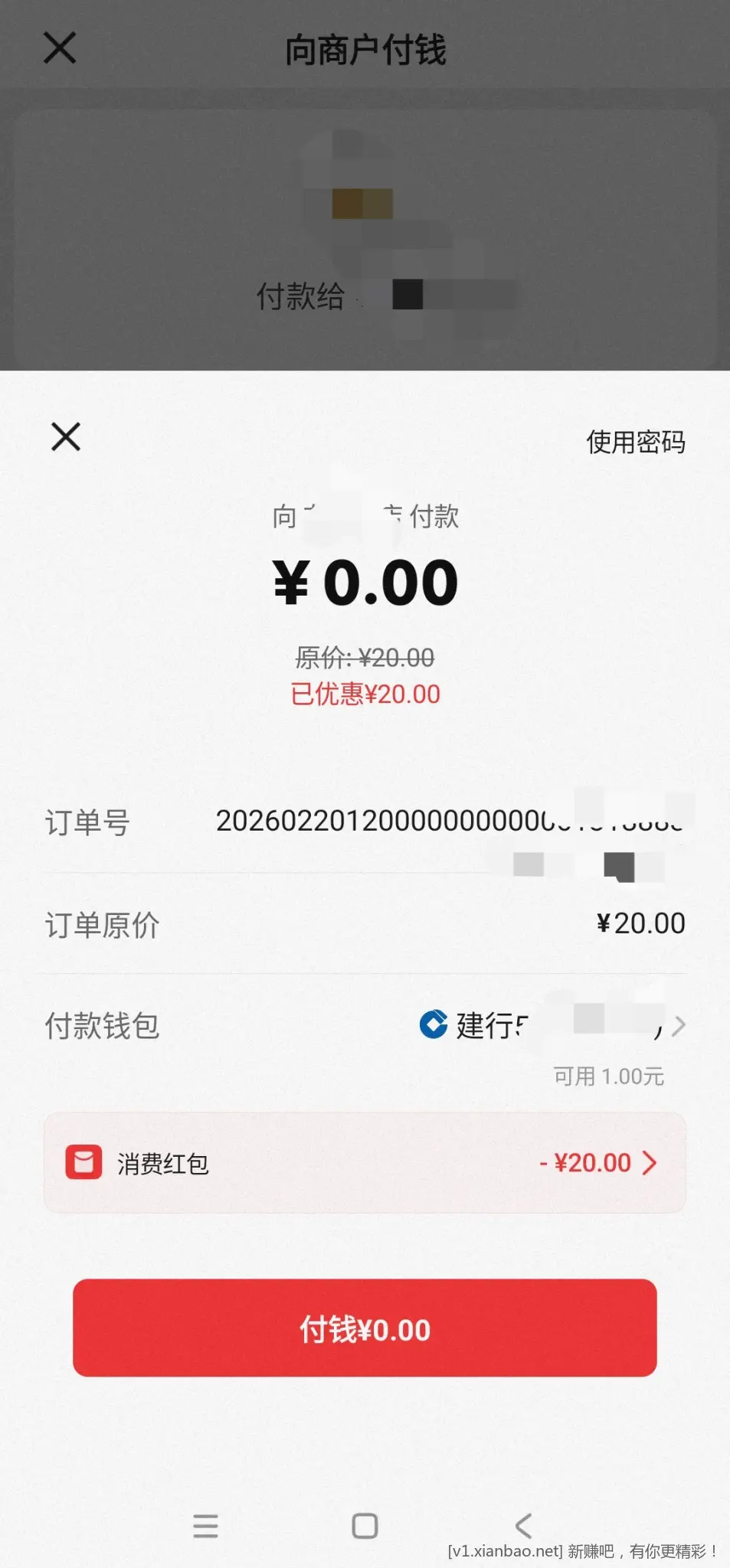Dismiss the payment confirmation sheet
Screen dimensions: 730x1568
(x=66, y=437)
